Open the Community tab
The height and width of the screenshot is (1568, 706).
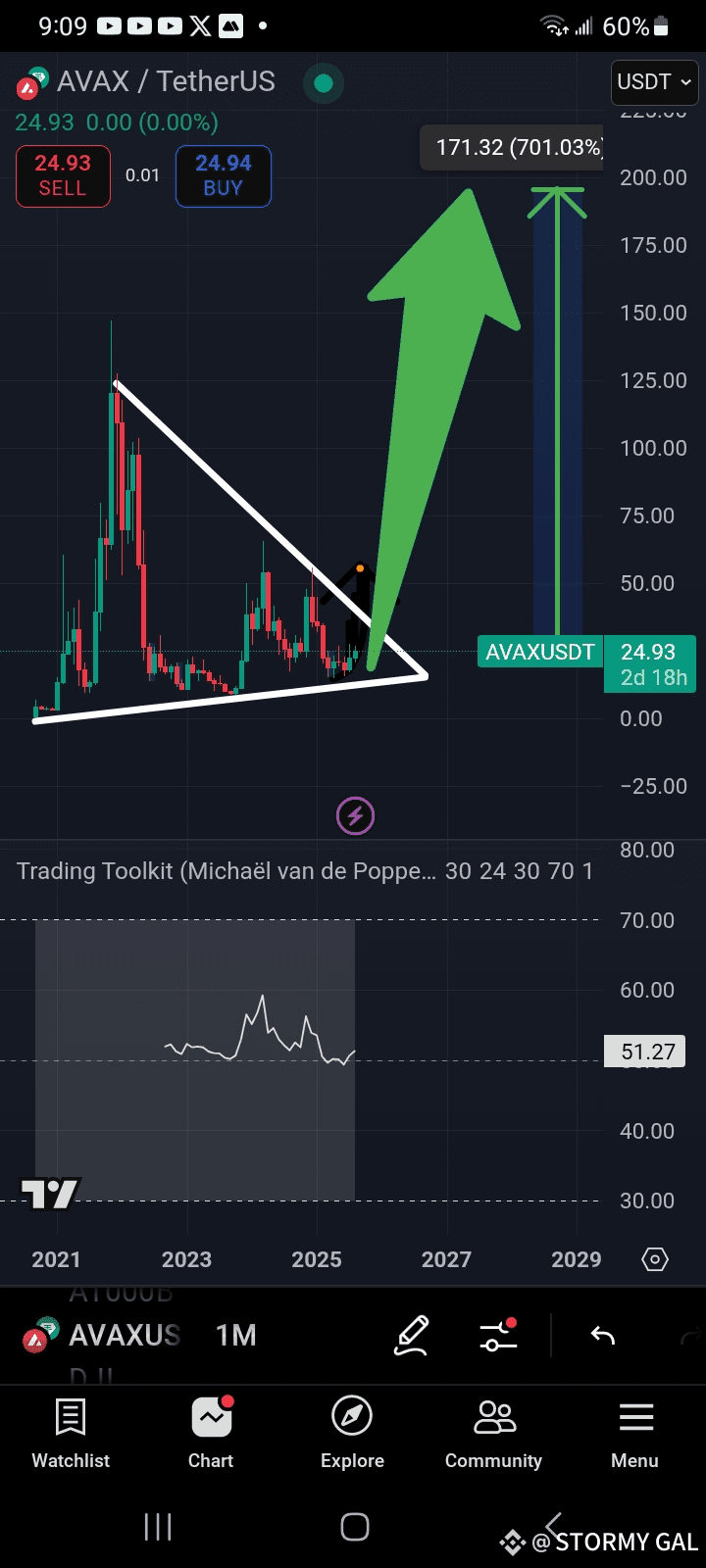[x=493, y=1434]
